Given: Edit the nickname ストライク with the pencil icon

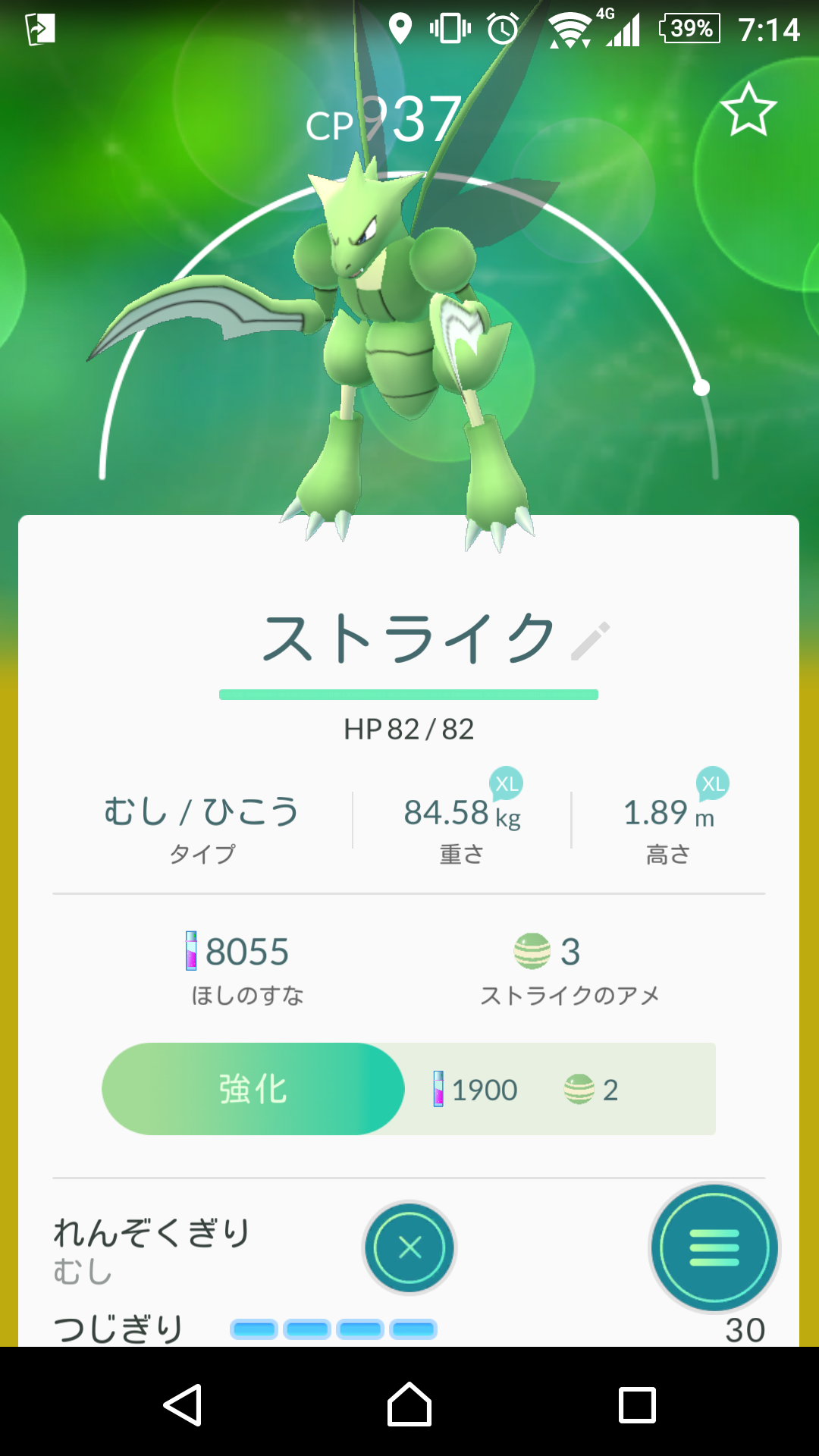Looking at the screenshot, I should point(590,641).
